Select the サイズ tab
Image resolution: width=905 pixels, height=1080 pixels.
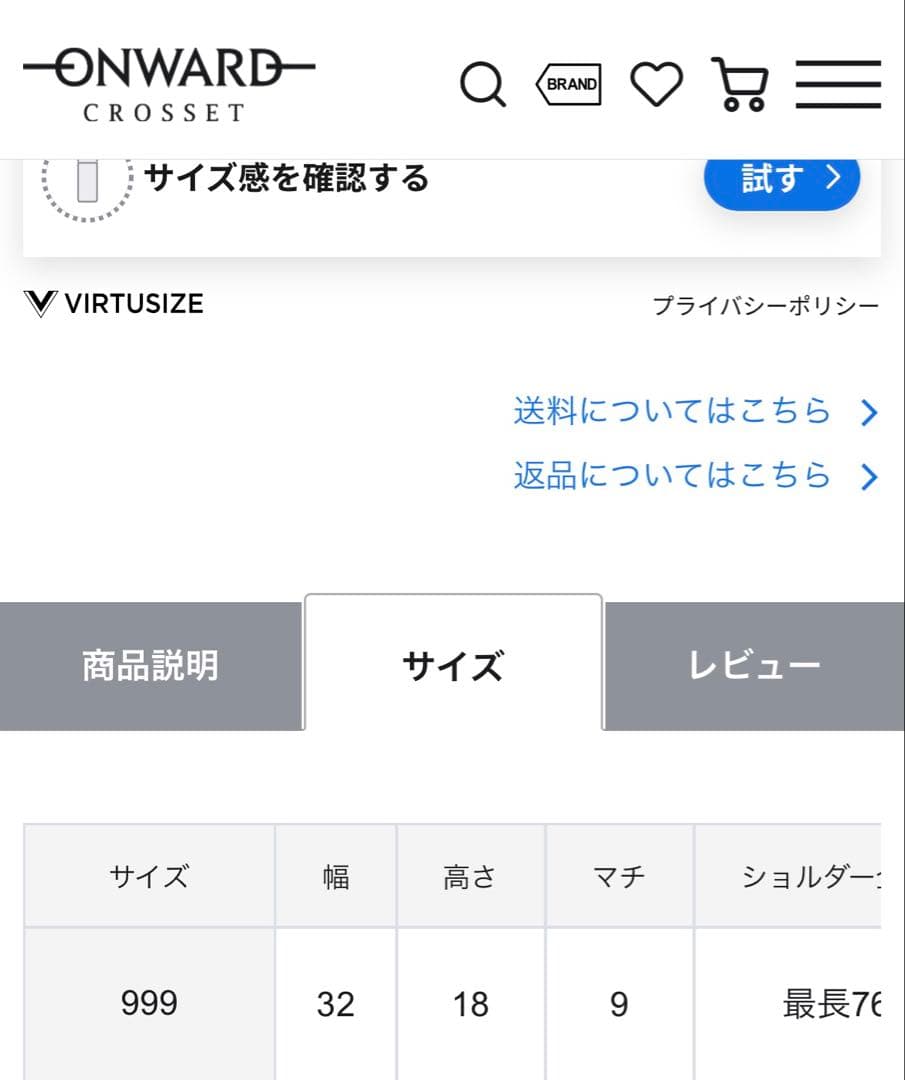click(453, 666)
